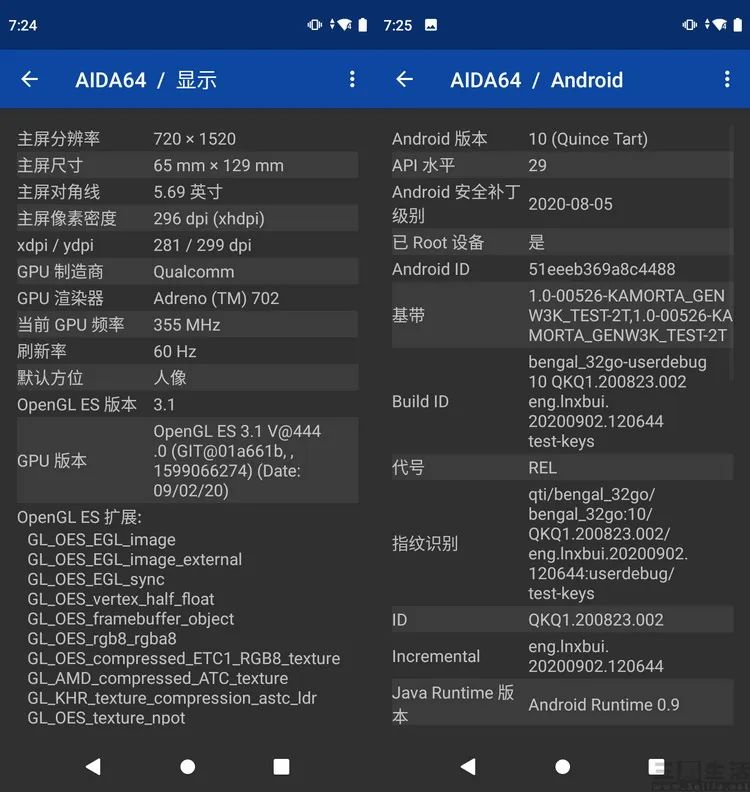750x792 pixels.
Task: Open overflow menu on the Android page
Action: (727, 80)
